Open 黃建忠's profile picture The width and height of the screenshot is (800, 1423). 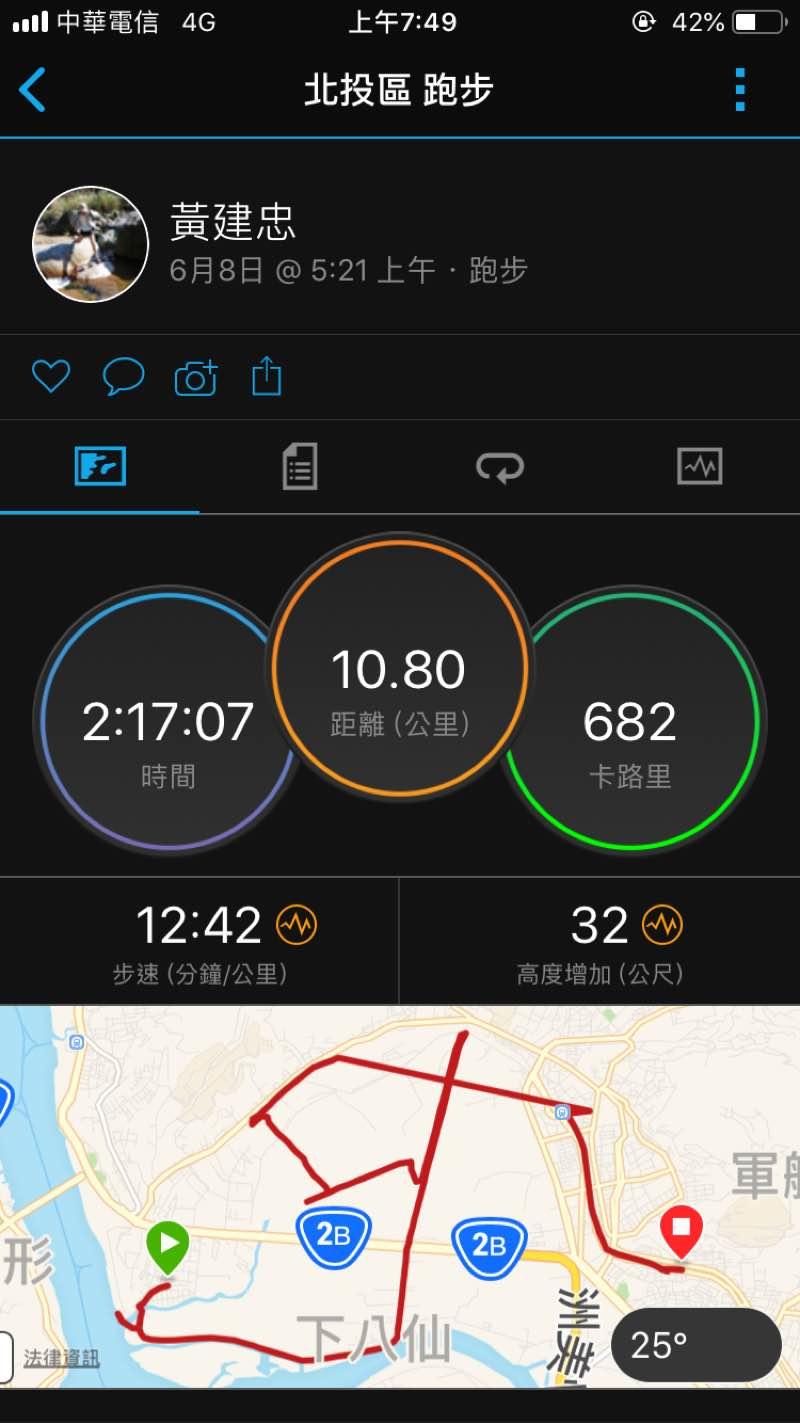tap(91, 244)
